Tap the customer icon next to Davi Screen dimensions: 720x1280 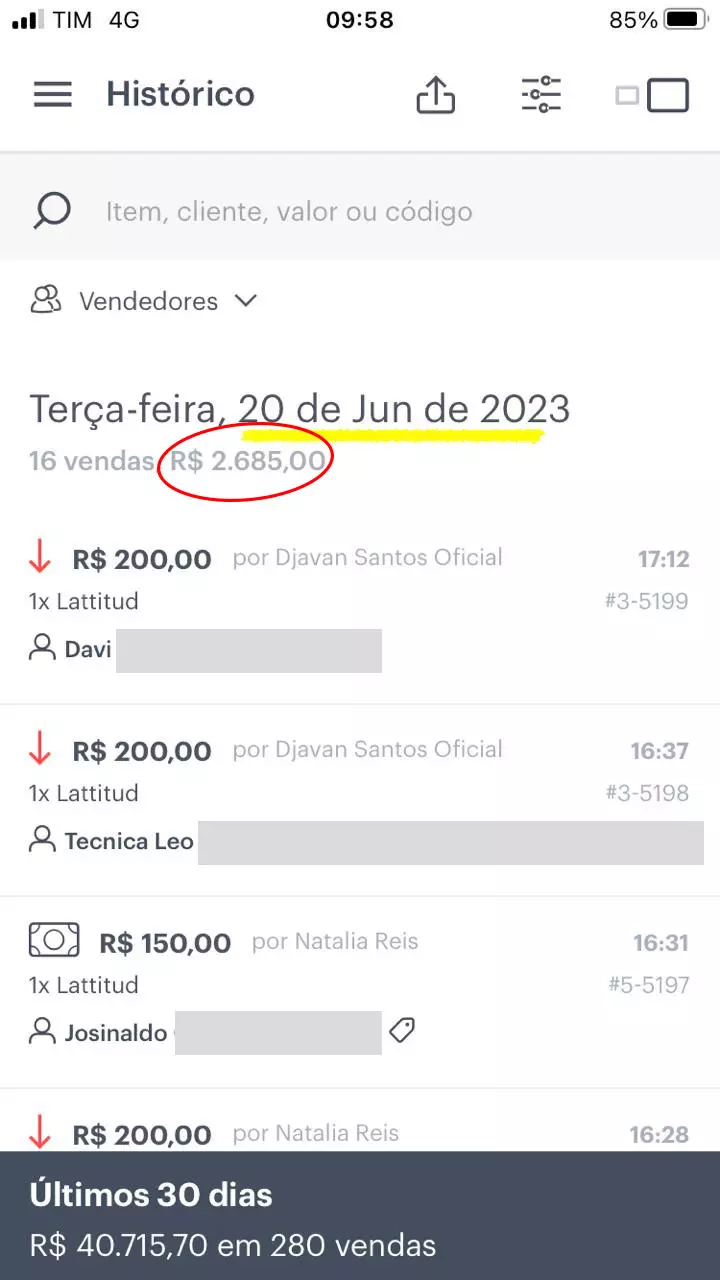[x=41, y=648]
